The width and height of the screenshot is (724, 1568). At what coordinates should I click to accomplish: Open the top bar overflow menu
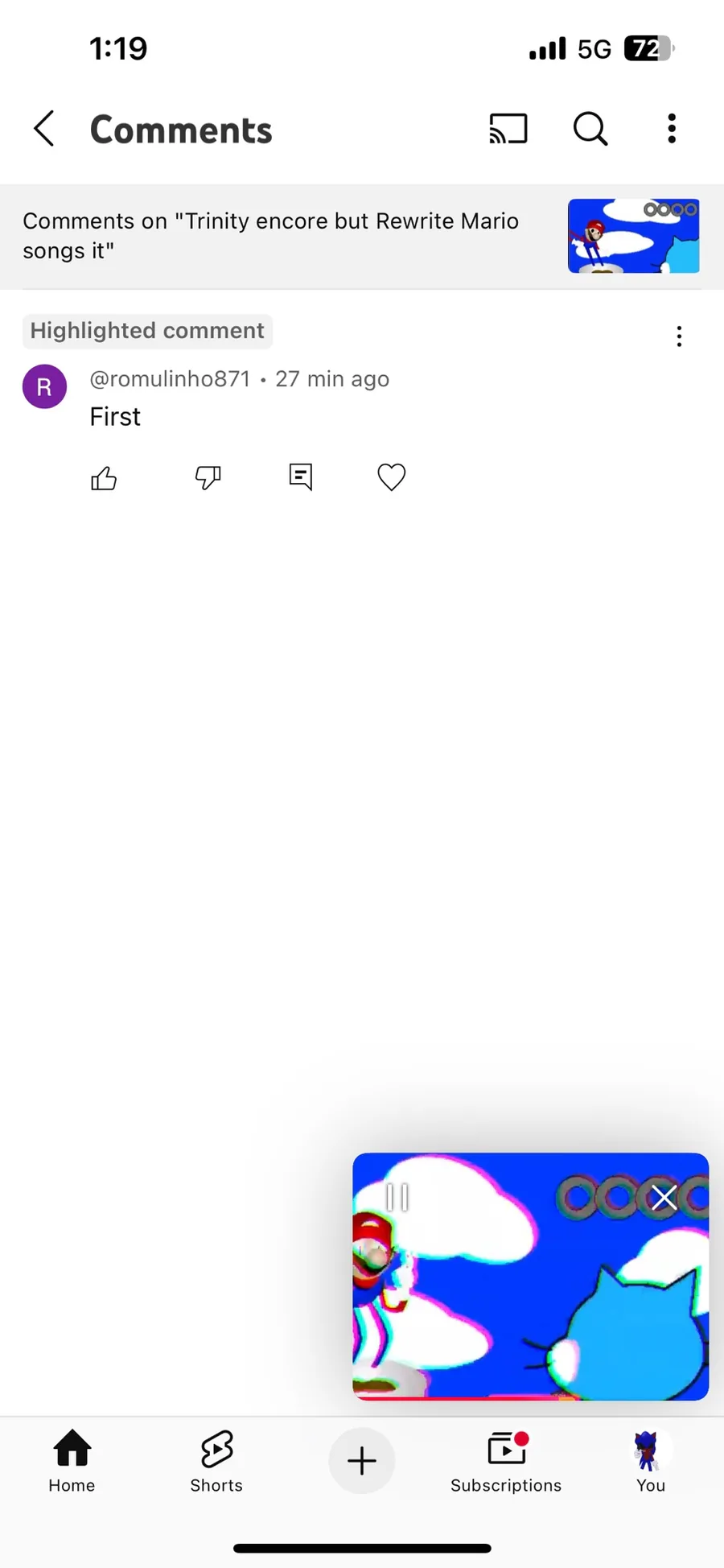point(672,129)
